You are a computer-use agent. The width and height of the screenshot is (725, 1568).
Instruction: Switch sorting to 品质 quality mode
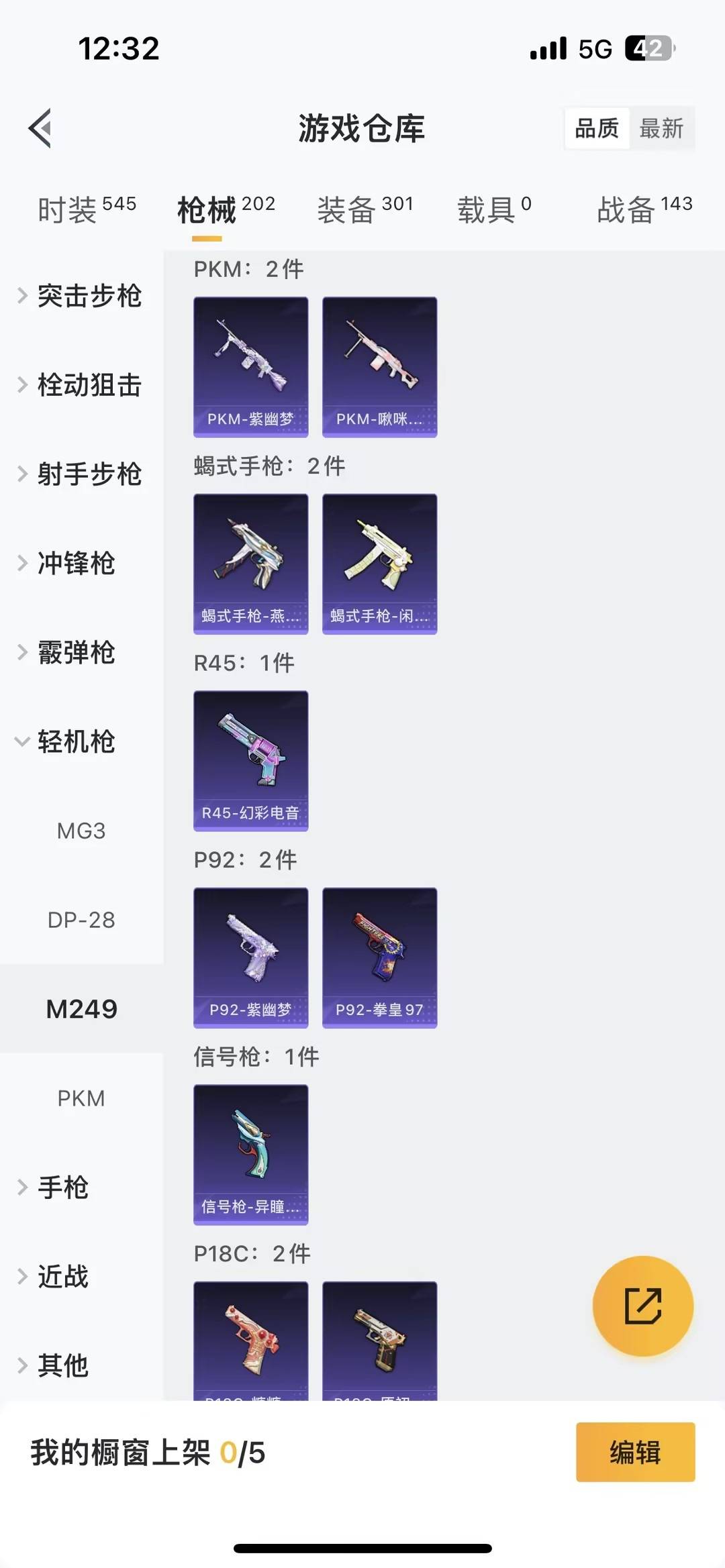tap(596, 129)
